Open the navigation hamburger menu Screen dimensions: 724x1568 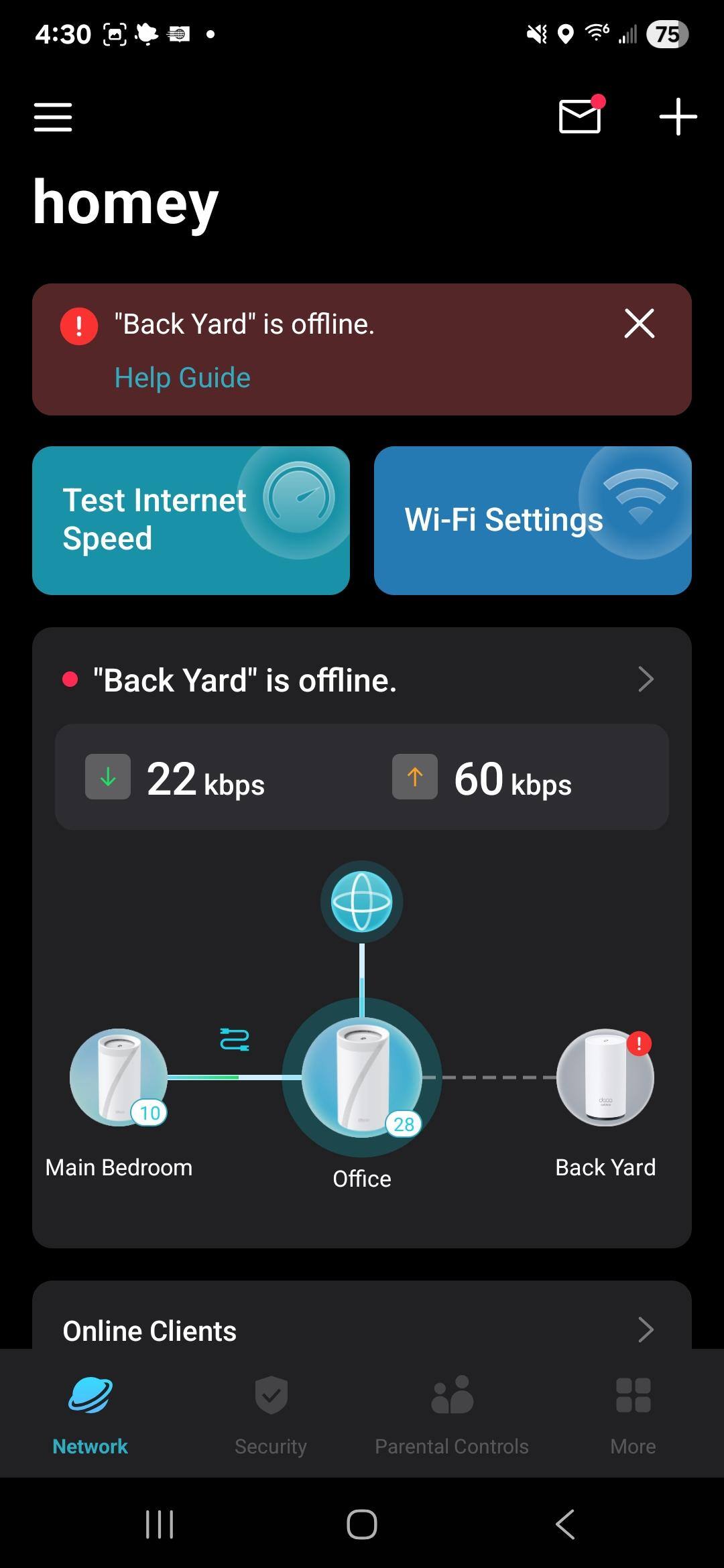click(x=52, y=117)
